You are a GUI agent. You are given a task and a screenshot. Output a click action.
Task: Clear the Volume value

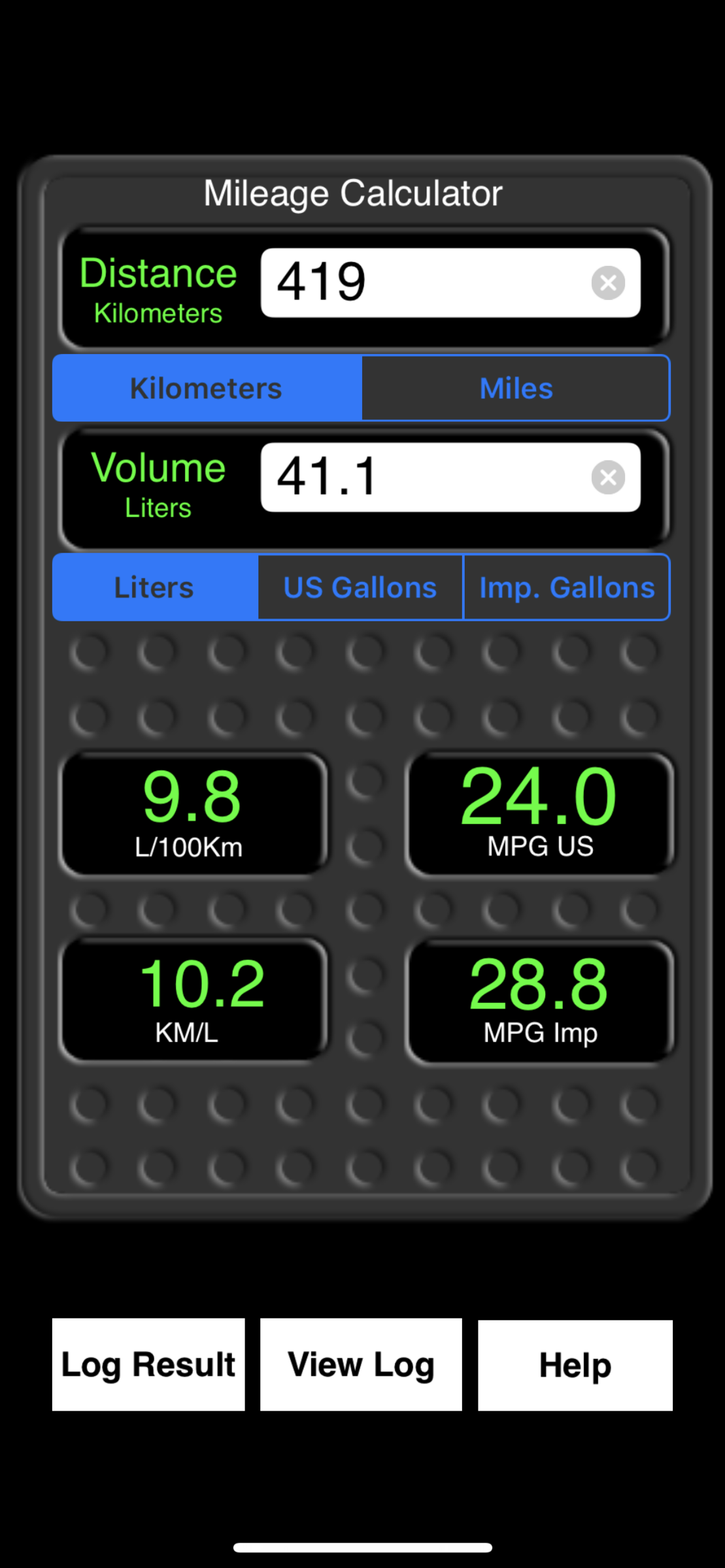(x=608, y=478)
